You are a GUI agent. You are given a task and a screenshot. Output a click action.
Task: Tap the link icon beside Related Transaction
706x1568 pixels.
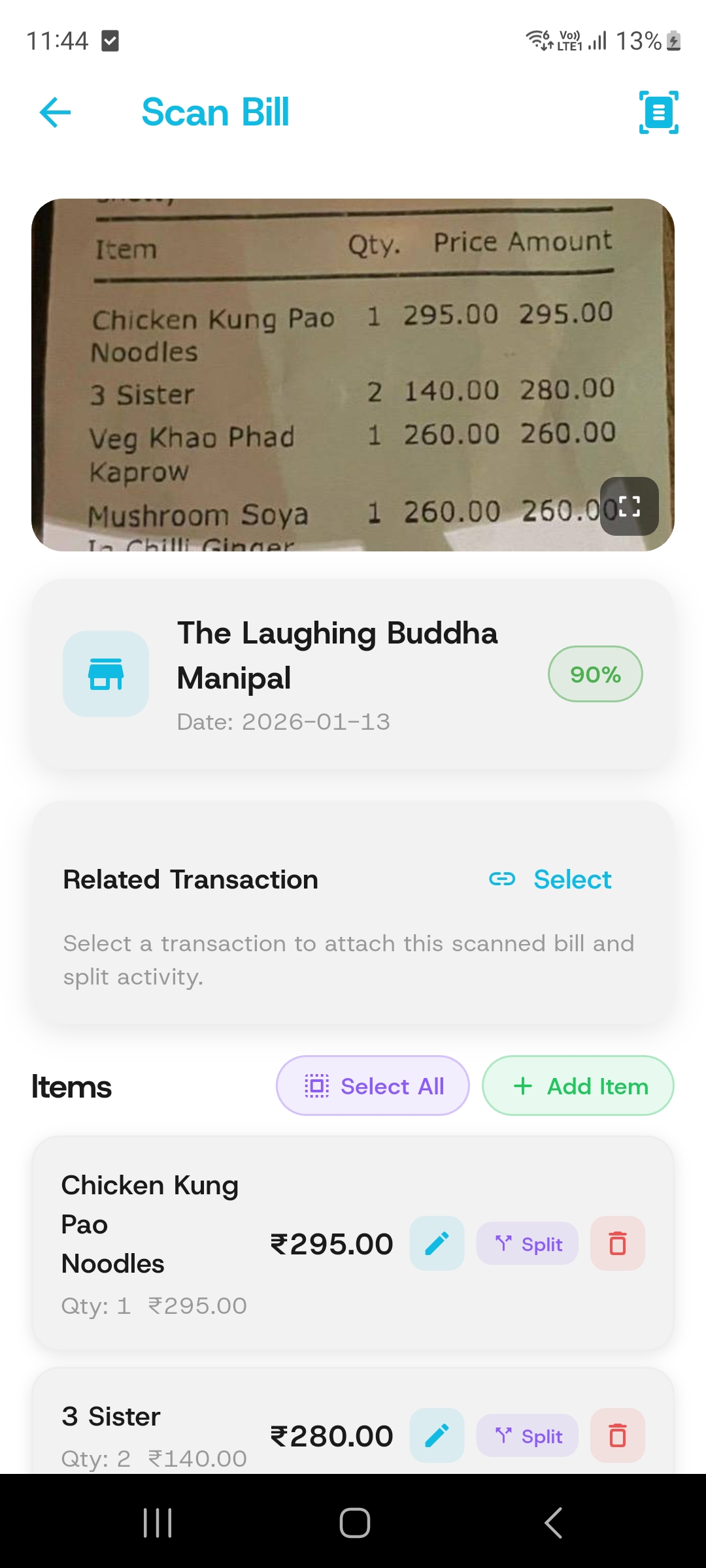[x=502, y=879]
